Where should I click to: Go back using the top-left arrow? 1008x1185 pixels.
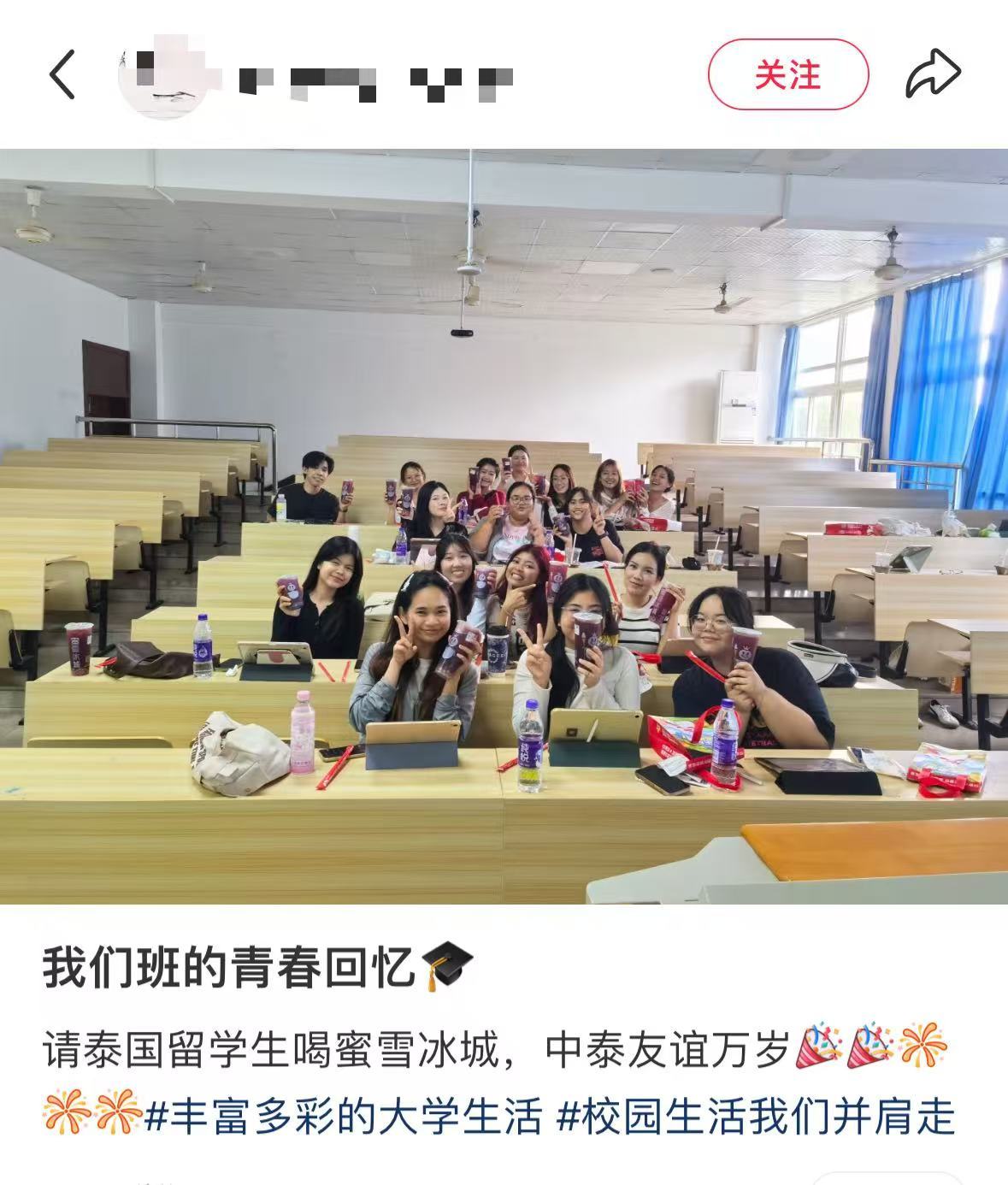pos(62,74)
